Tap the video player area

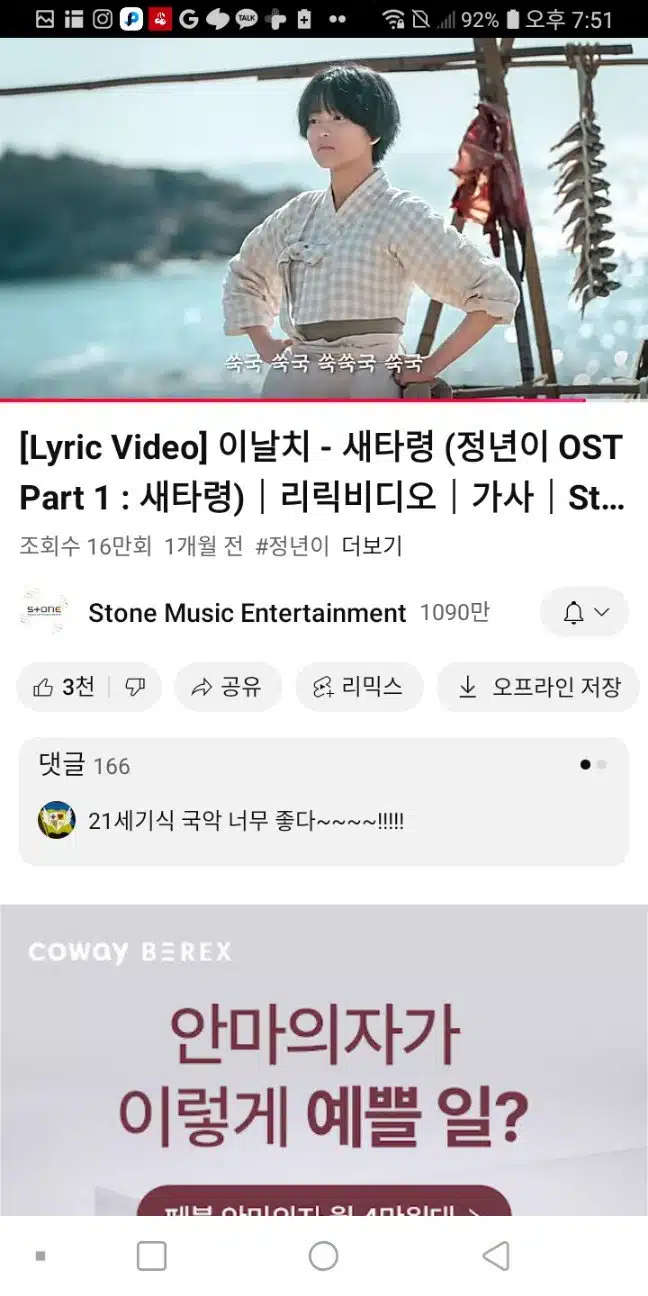point(324,219)
